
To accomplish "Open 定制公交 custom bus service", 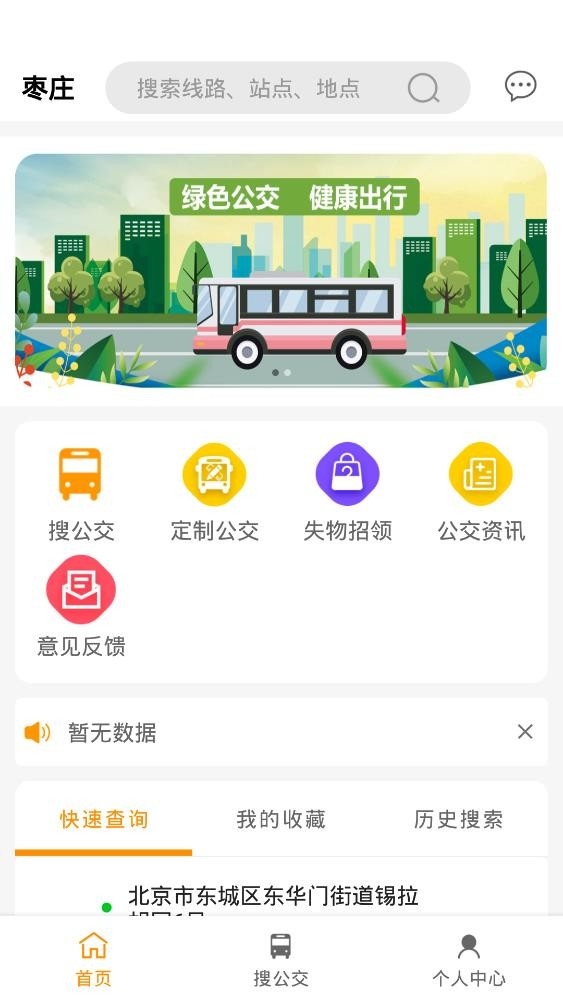I will coord(215,494).
